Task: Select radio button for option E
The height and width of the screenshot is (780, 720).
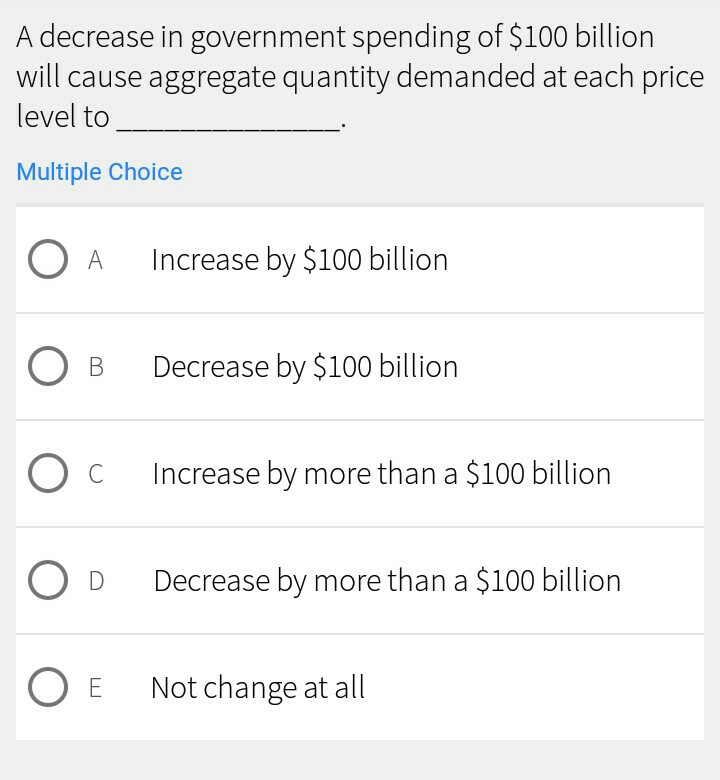Action: coord(47,687)
